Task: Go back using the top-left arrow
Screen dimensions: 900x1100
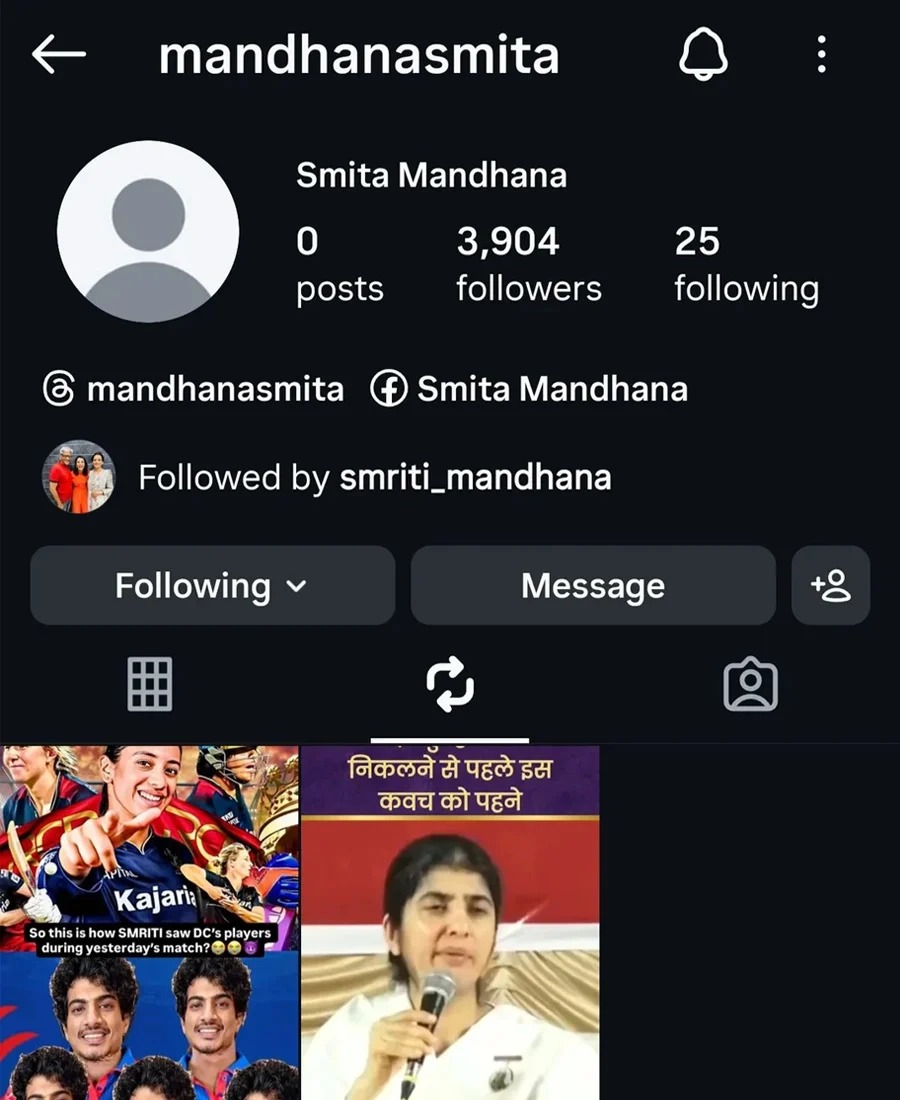Action: coord(58,55)
